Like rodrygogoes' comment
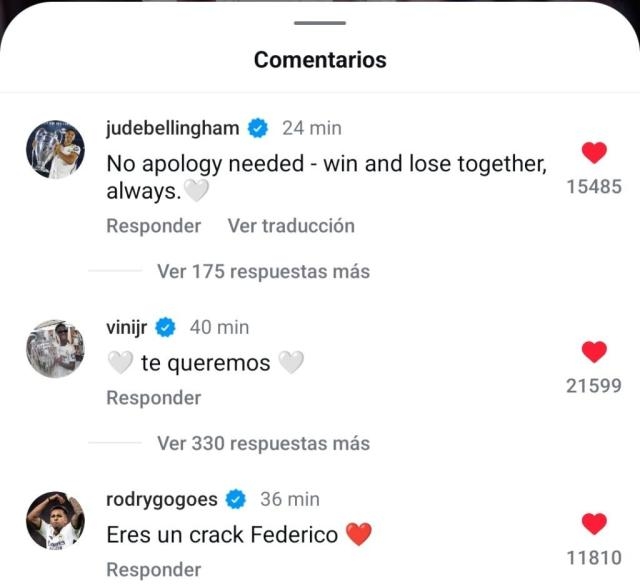 [594, 523]
